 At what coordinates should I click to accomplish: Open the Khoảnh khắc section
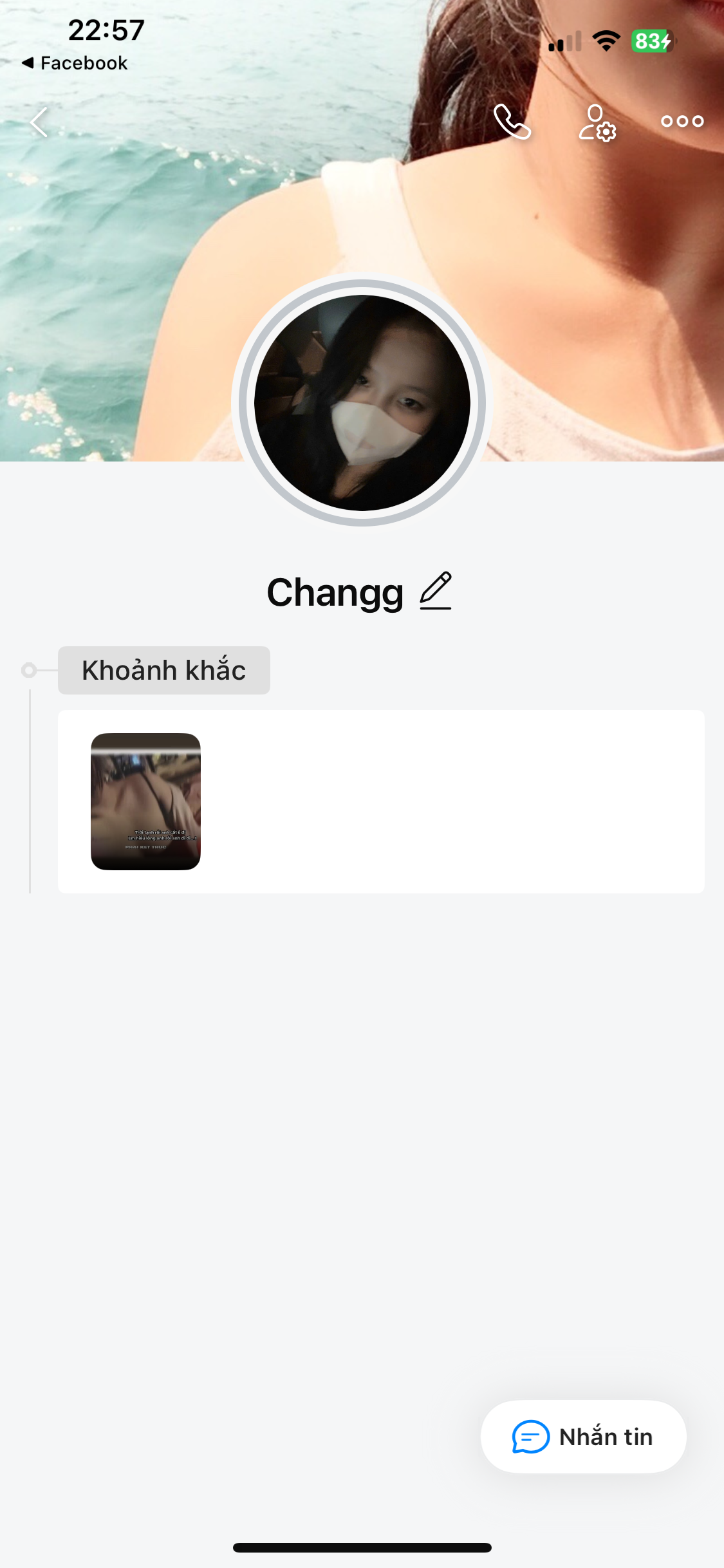[x=163, y=670]
